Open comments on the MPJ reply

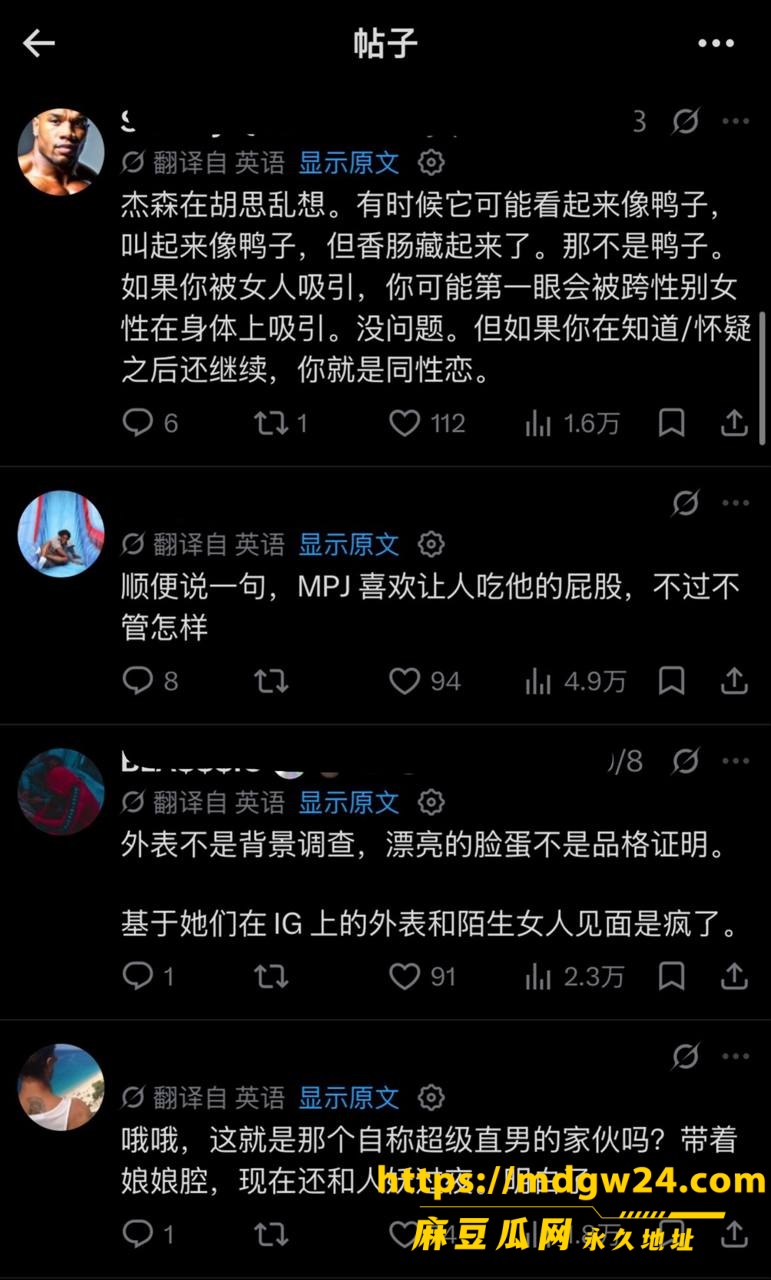point(150,682)
